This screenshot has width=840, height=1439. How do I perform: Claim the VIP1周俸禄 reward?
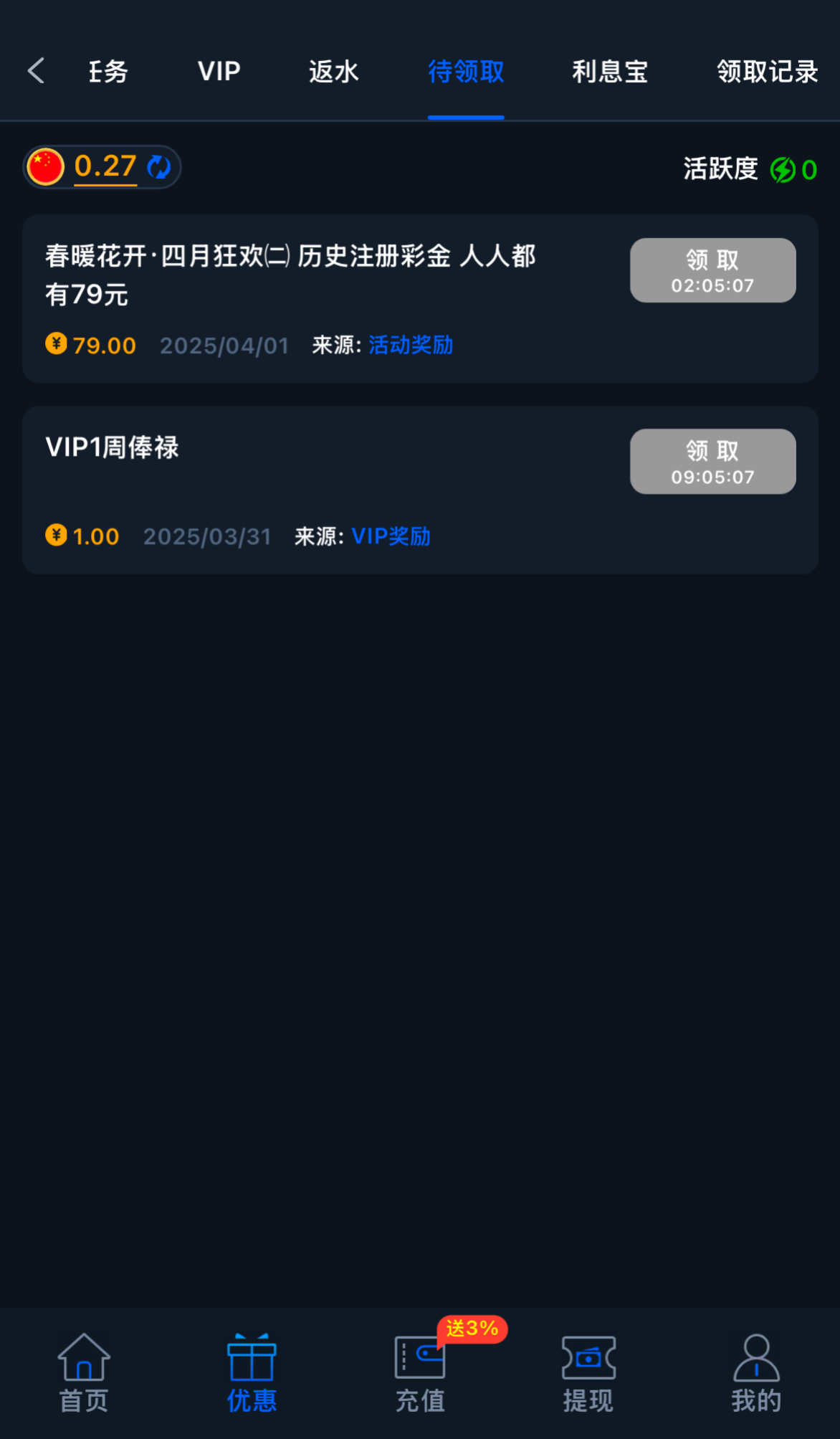pos(712,461)
